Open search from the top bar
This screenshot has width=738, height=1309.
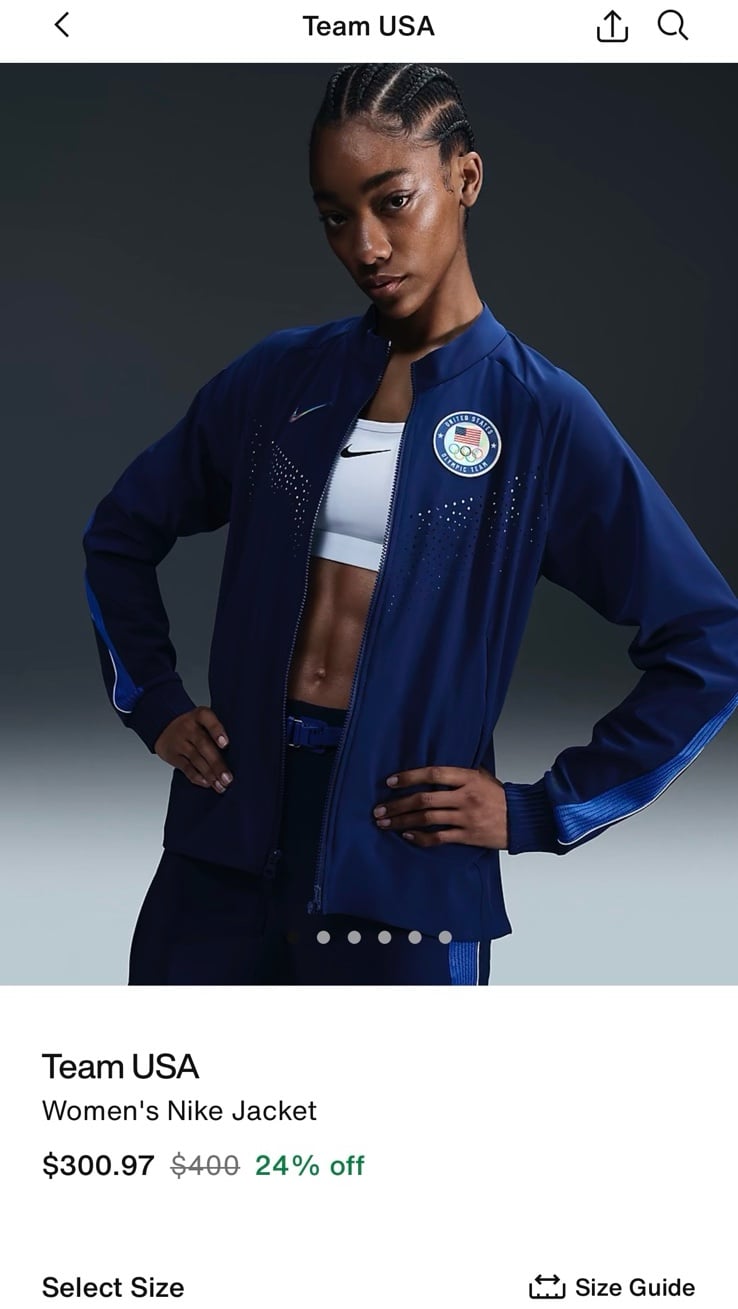tap(673, 26)
